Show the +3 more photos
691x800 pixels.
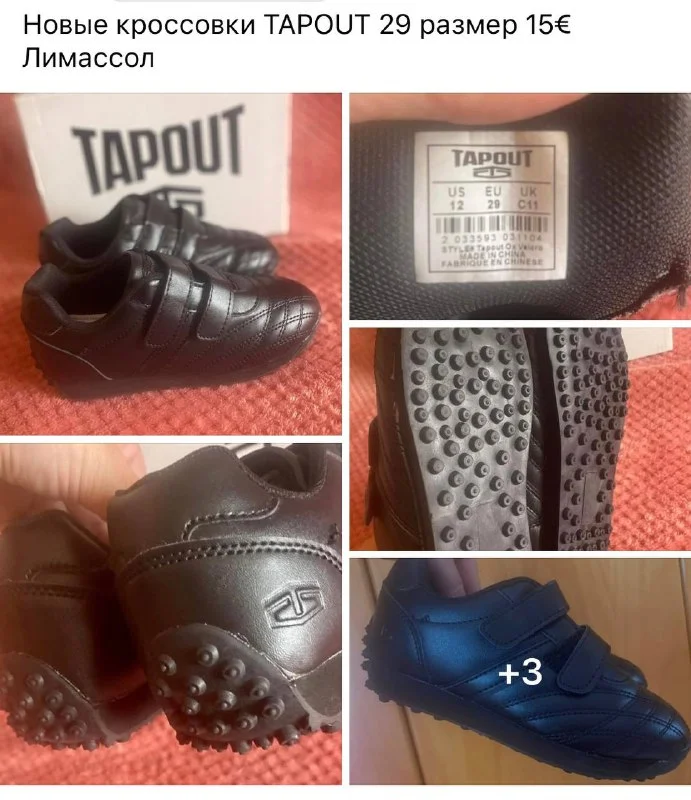coord(519,674)
